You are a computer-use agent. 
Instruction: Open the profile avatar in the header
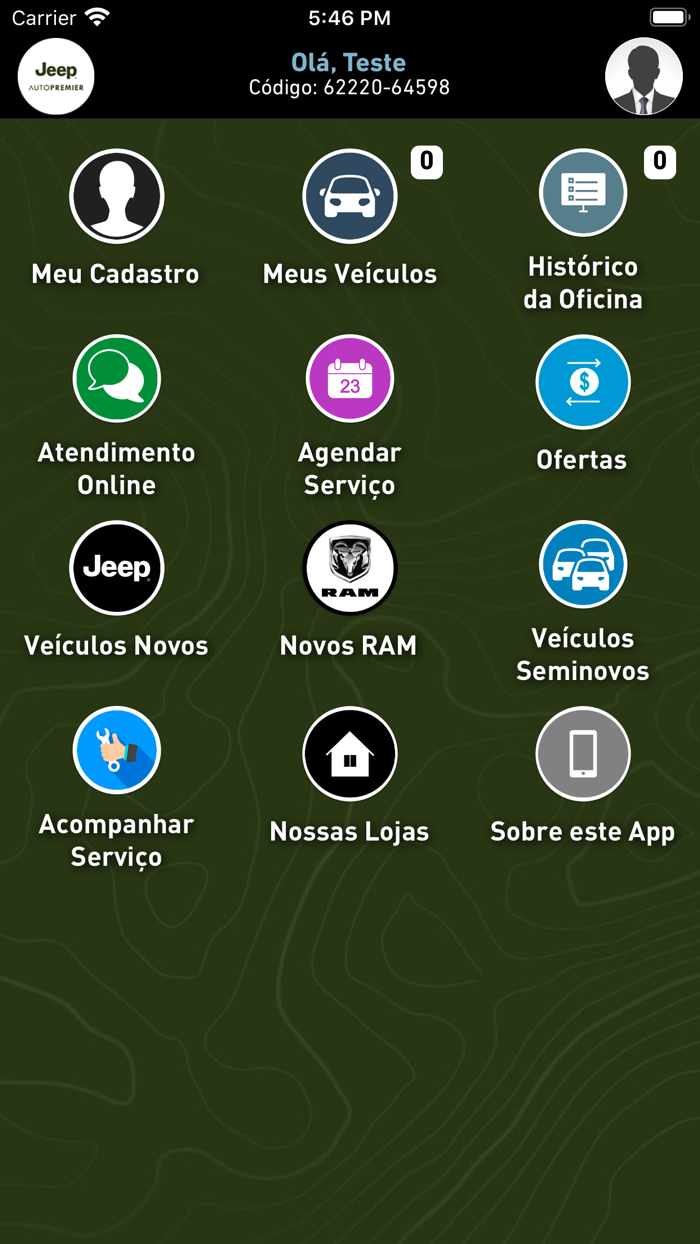(643, 77)
